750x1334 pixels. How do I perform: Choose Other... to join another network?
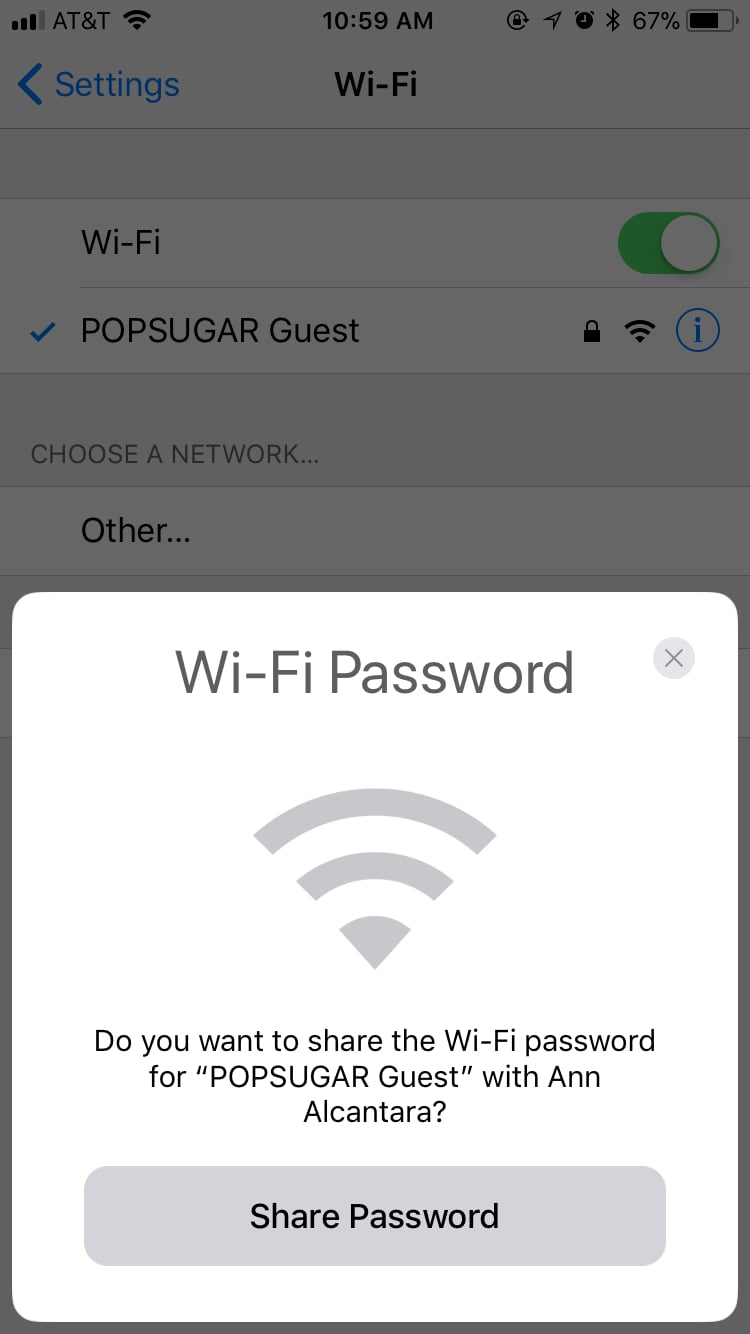tap(375, 531)
